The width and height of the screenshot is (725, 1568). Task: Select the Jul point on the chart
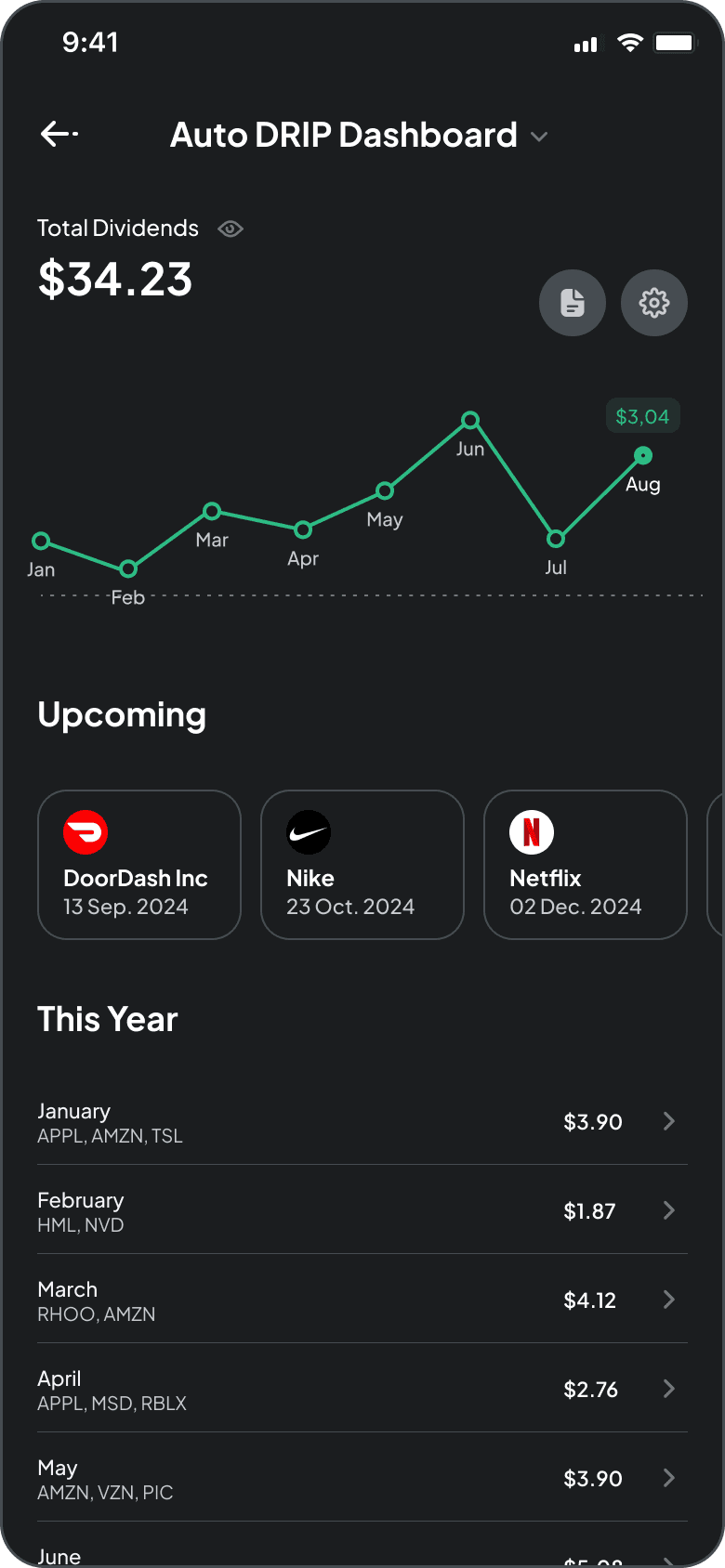coord(556,539)
